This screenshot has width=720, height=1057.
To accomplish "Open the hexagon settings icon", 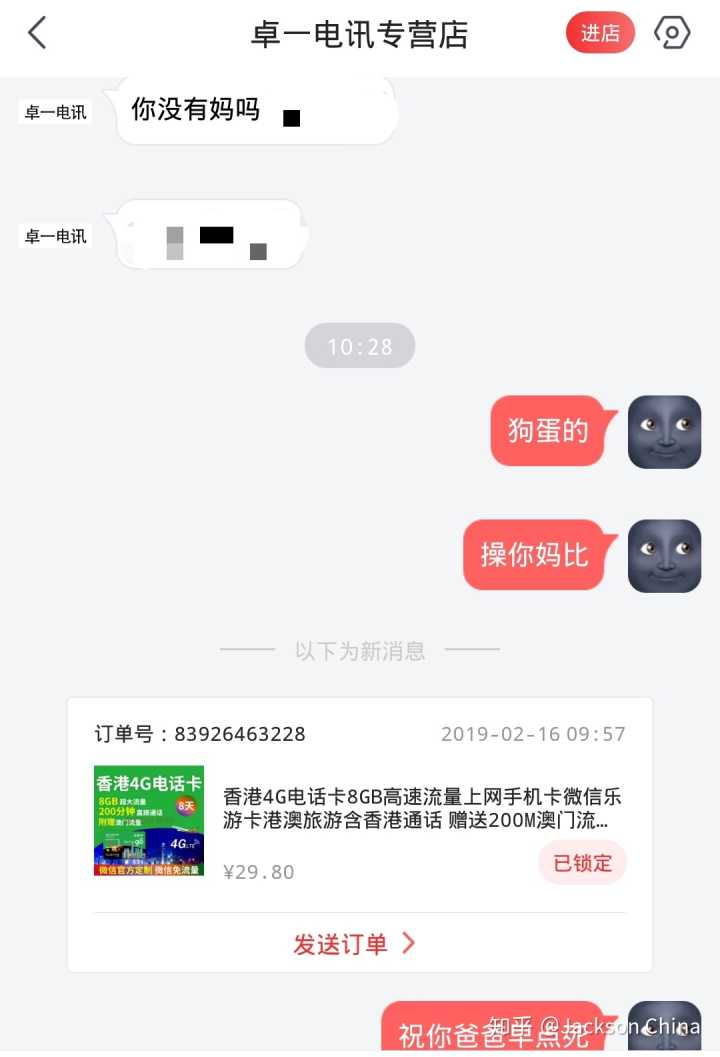I will click(x=672, y=34).
